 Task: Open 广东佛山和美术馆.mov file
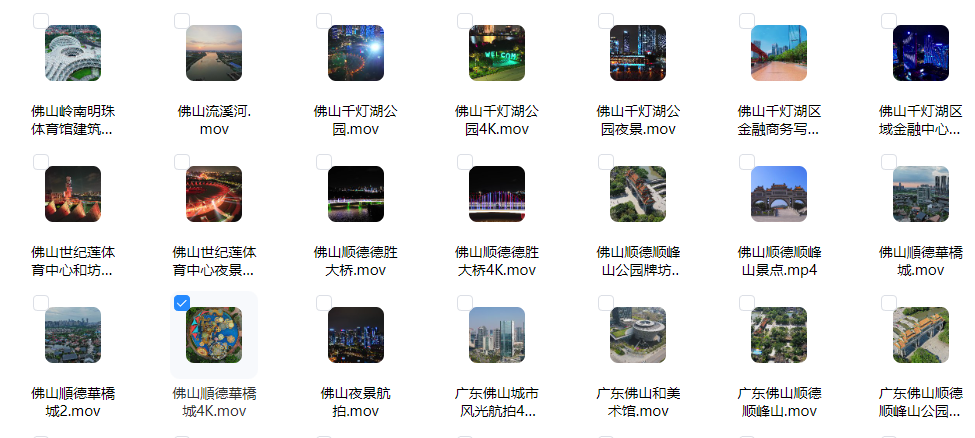pyautogui.click(x=638, y=335)
